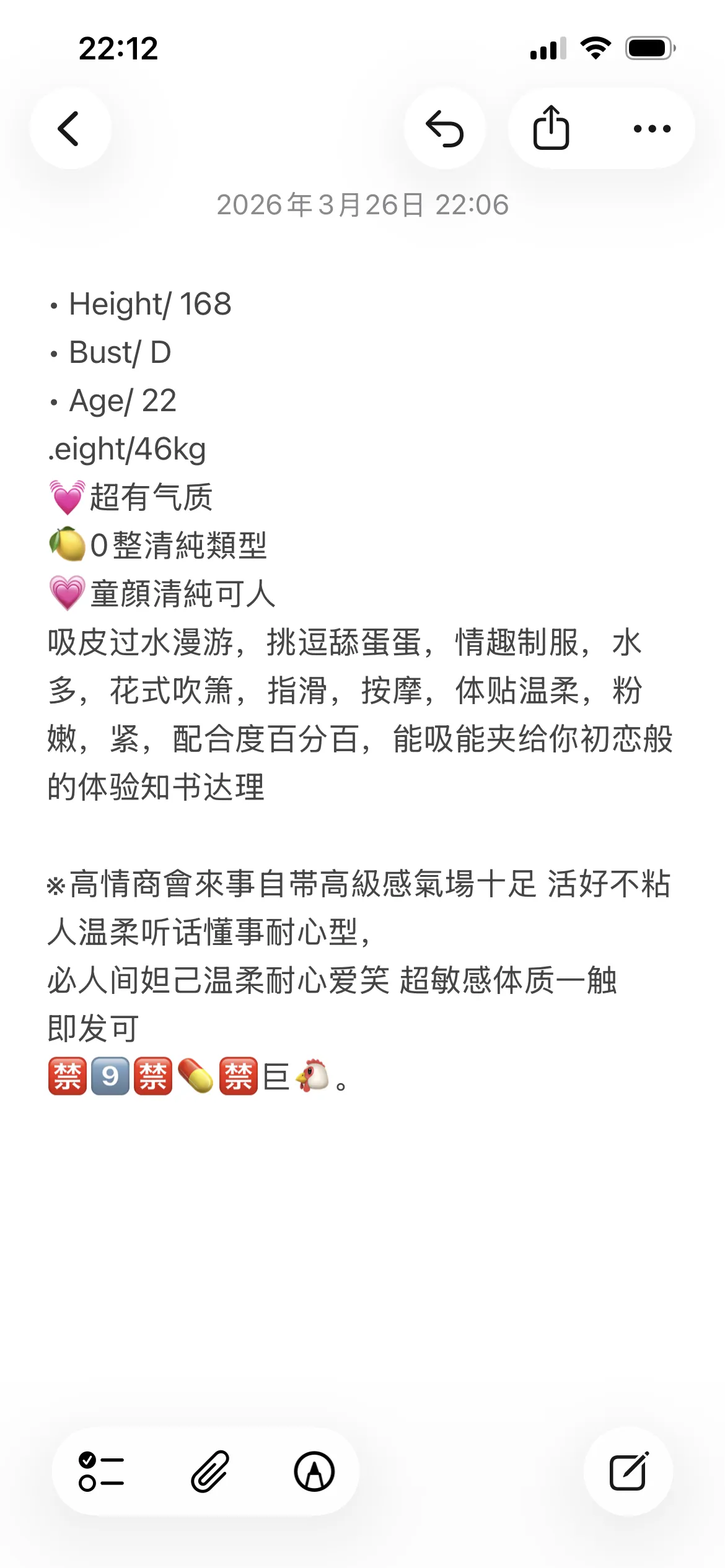
Task: Go back to the notes list
Action: (70, 129)
